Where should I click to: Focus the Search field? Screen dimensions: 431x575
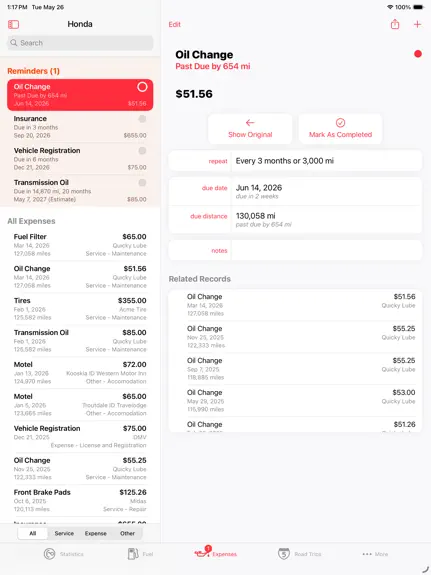[x=80, y=43]
